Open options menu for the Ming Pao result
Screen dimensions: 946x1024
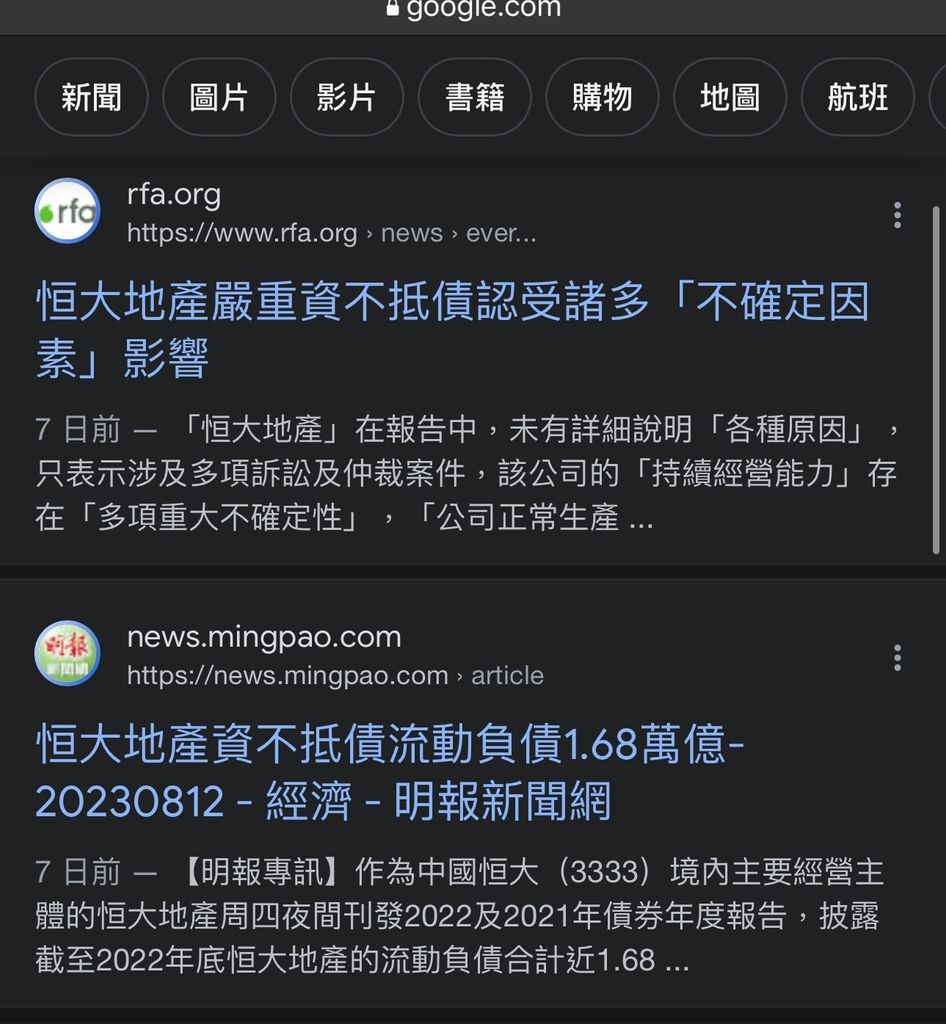click(897, 656)
